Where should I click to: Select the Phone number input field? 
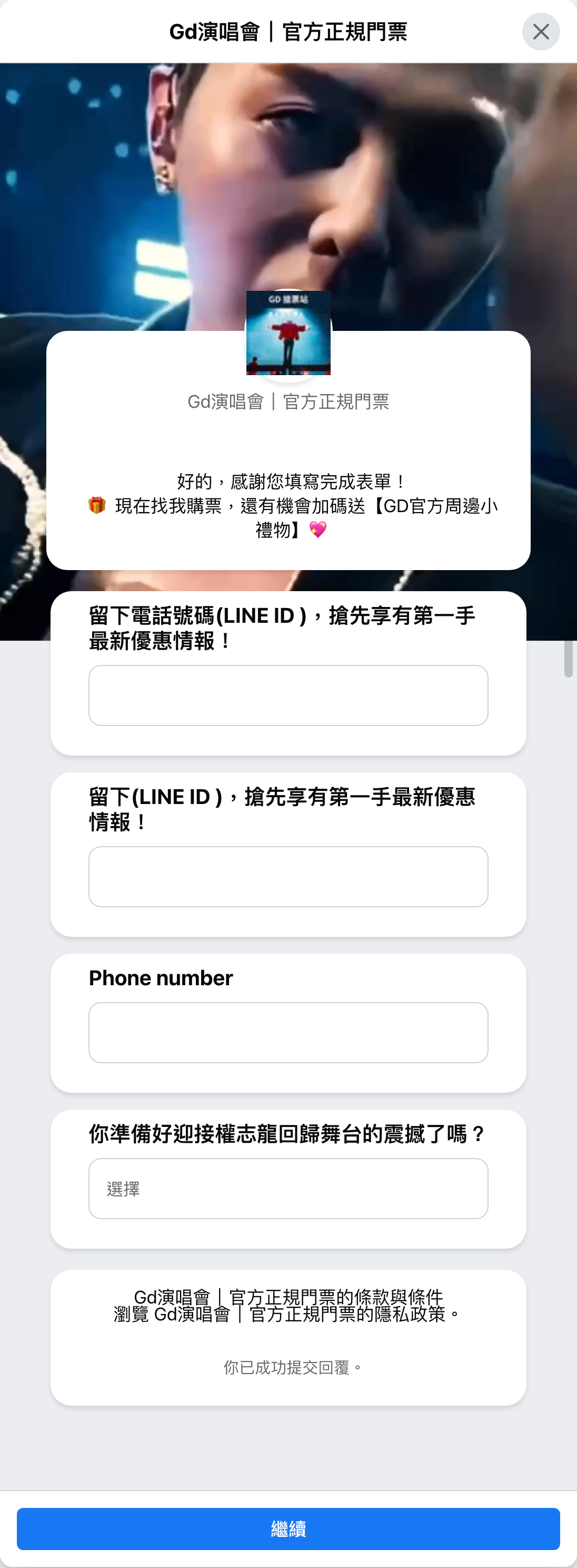[x=288, y=1032]
